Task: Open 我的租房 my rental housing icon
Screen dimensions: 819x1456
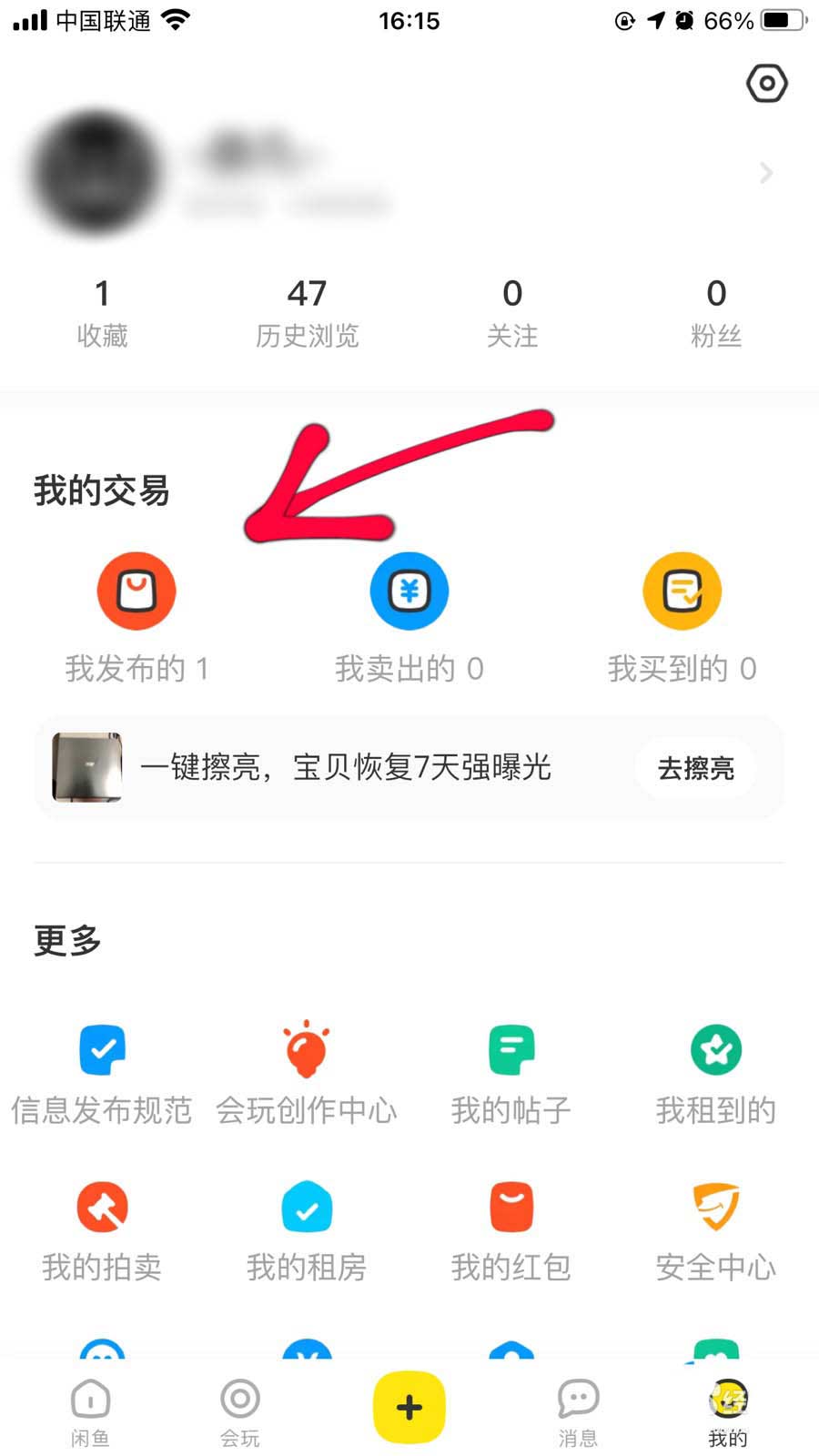Action: tap(307, 1206)
